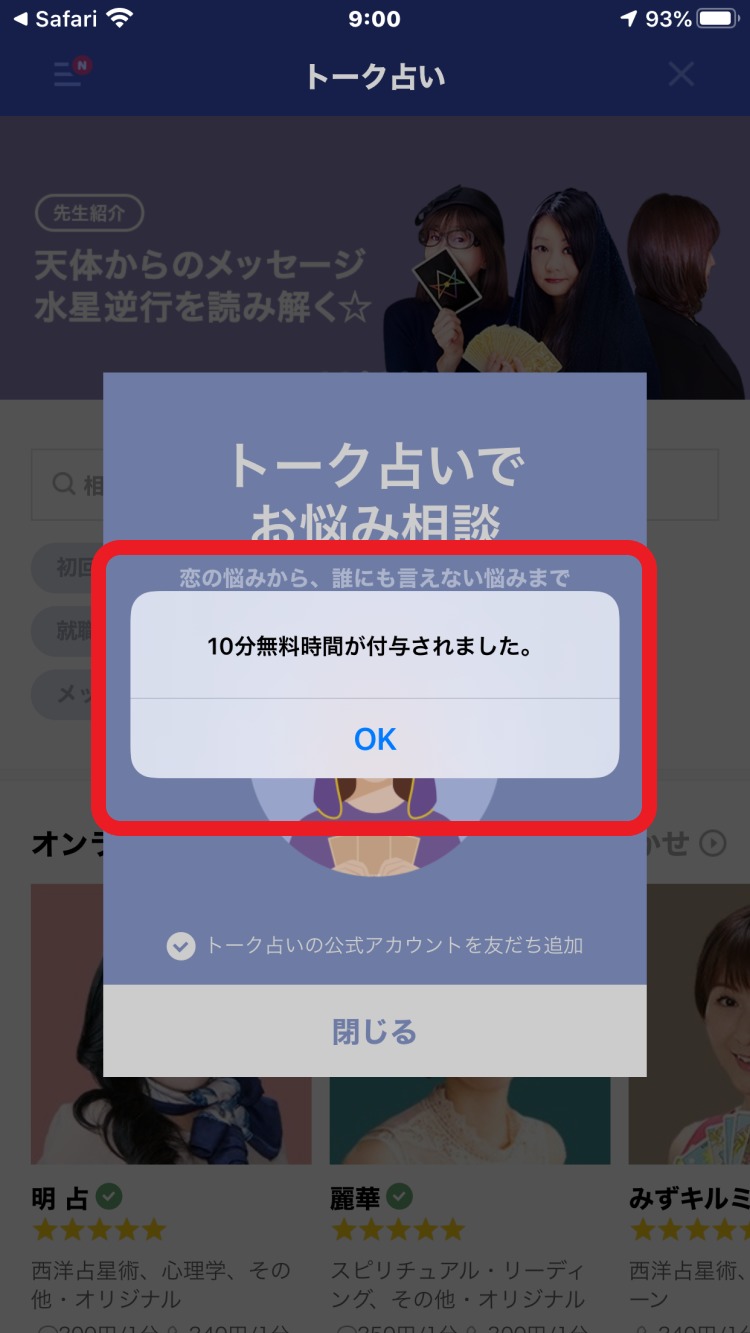The image size is (750, 1333).
Task: Close トーク占い with the X icon
Action: pos(681,74)
